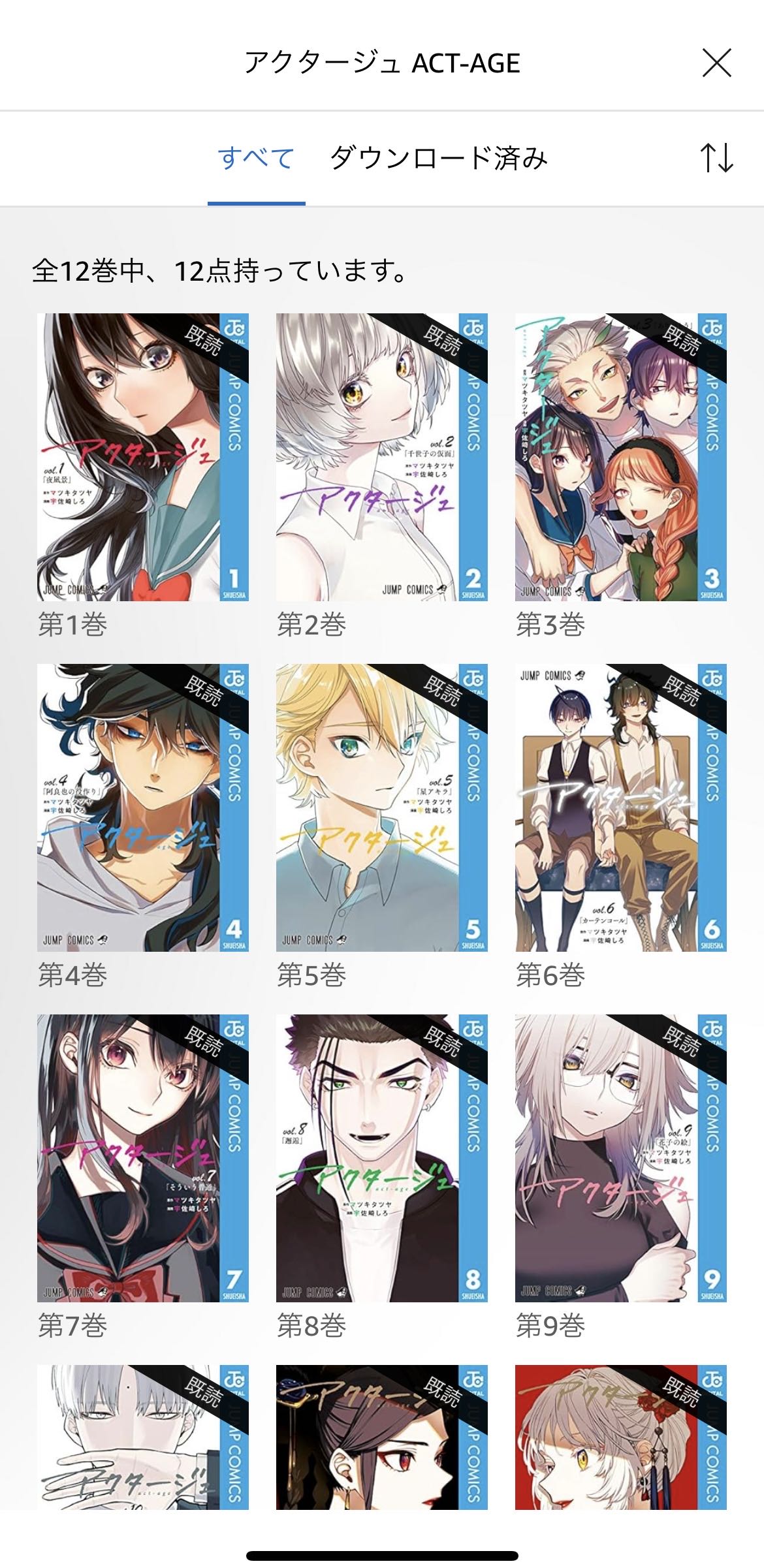Open volume 第4巻 cover
This screenshot has width=764, height=1568.
coord(142,808)
